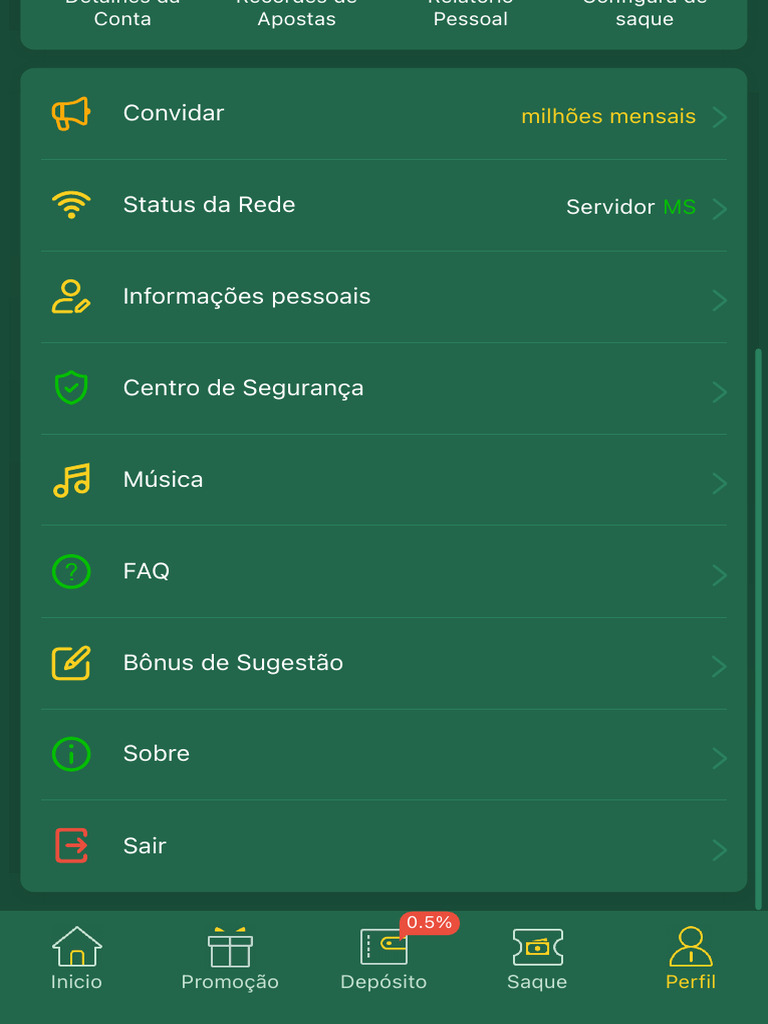Switch to the Saque tab
This screenshot has width=768, height=1024.
(537, 958)
